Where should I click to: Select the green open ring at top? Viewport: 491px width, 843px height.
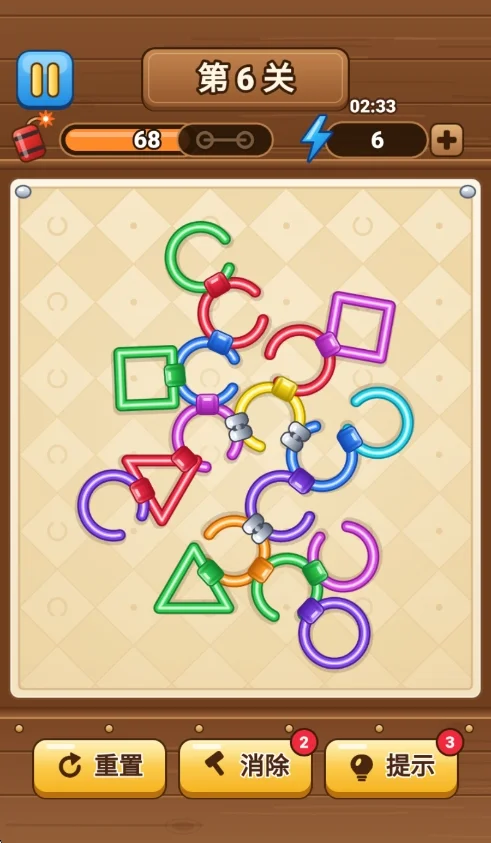(197, 256)
